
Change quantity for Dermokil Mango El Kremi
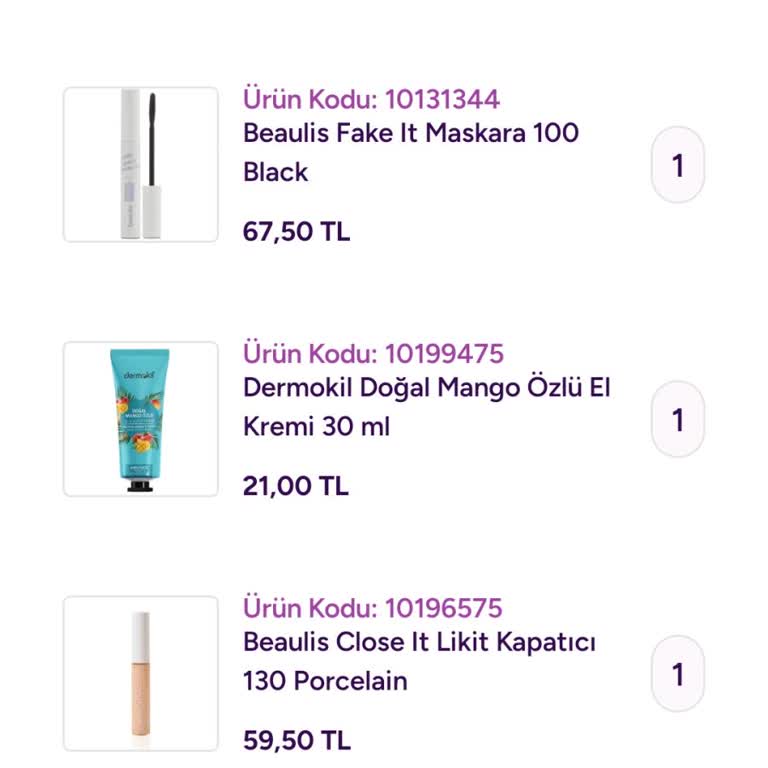(678, 420)
